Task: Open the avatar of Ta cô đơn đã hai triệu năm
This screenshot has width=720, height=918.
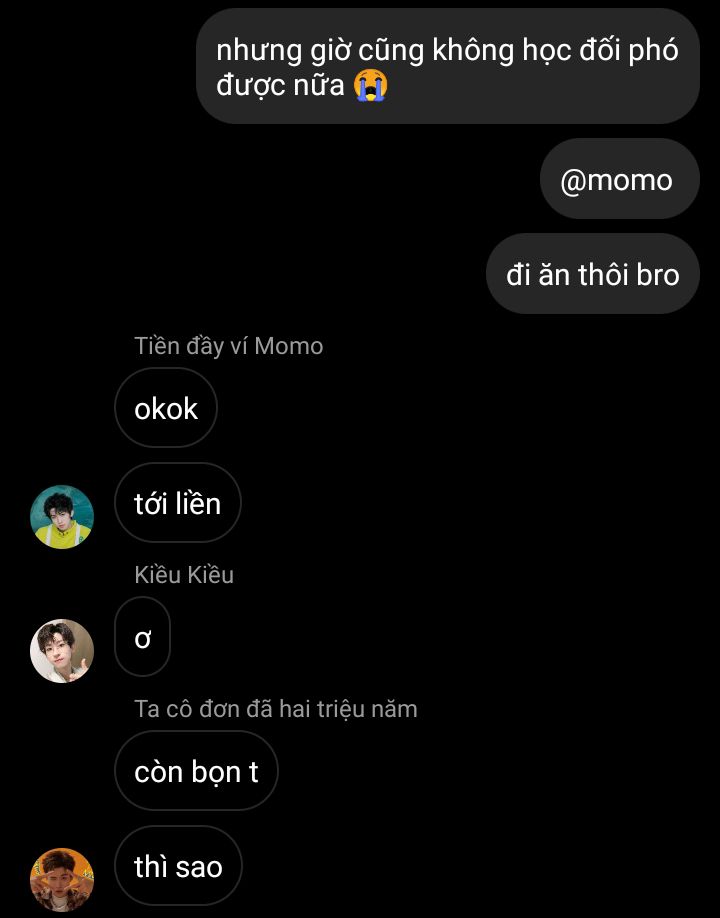Action: pos(62,879)
